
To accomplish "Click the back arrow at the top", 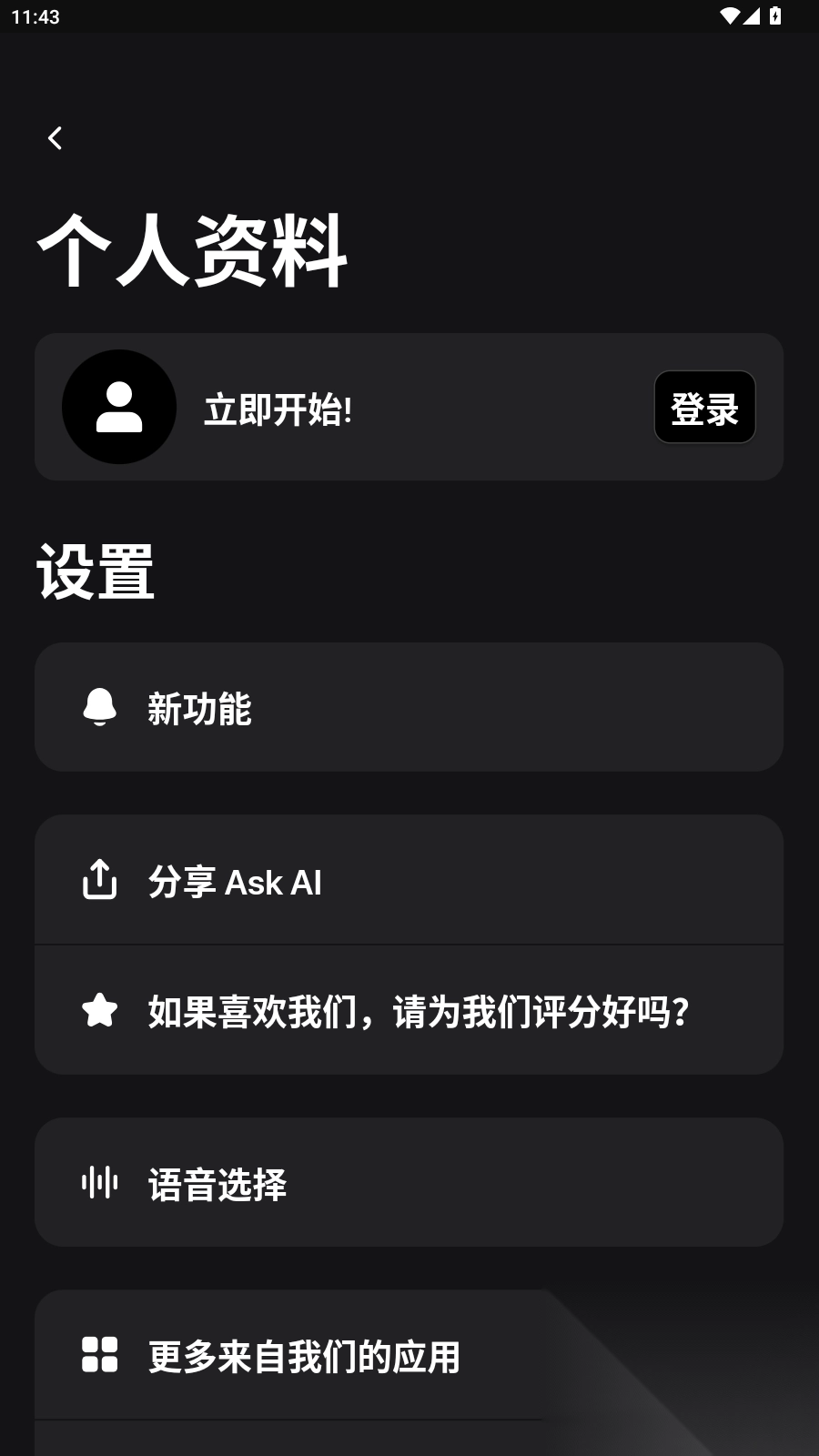I will coord(56,136).
